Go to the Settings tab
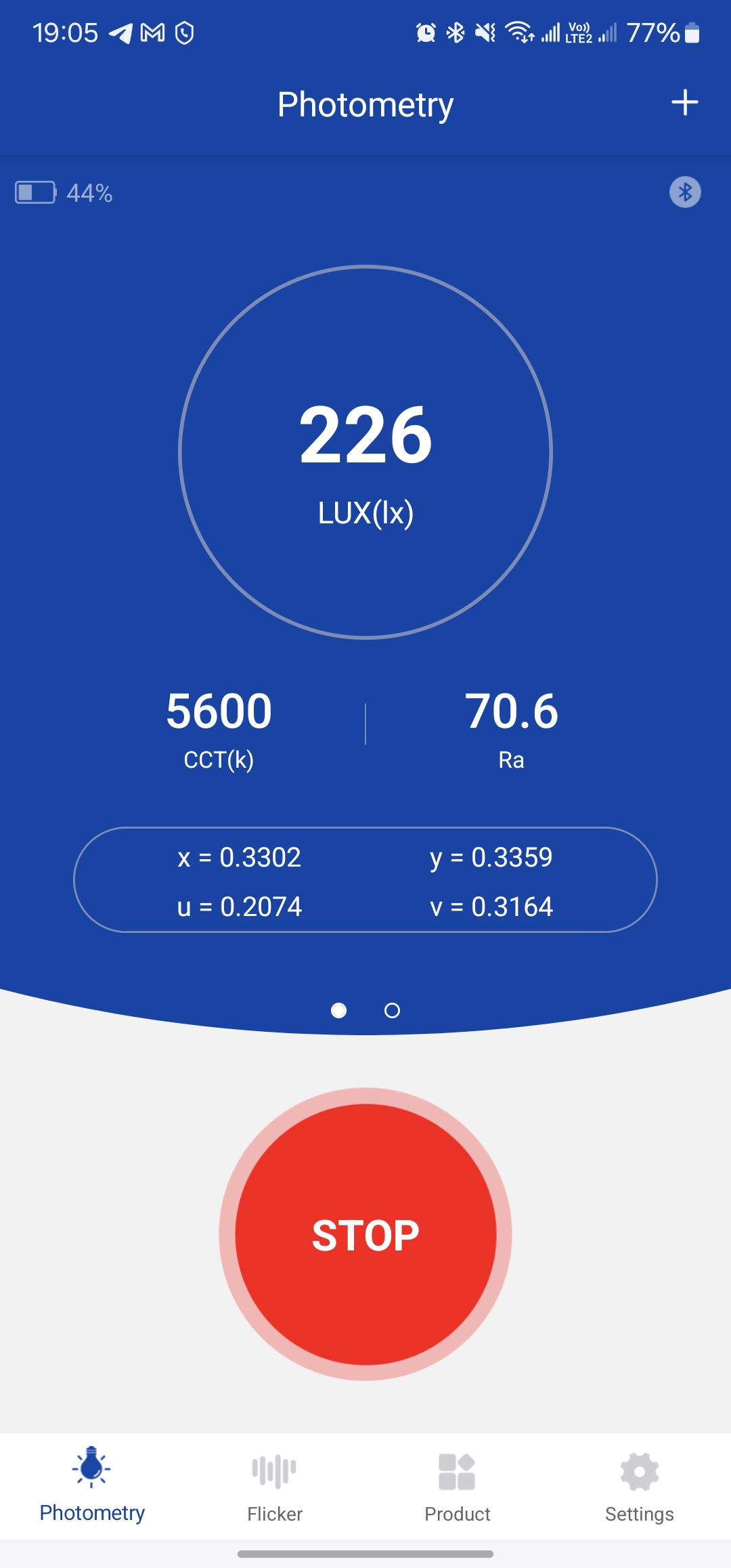 (639, 1487)
